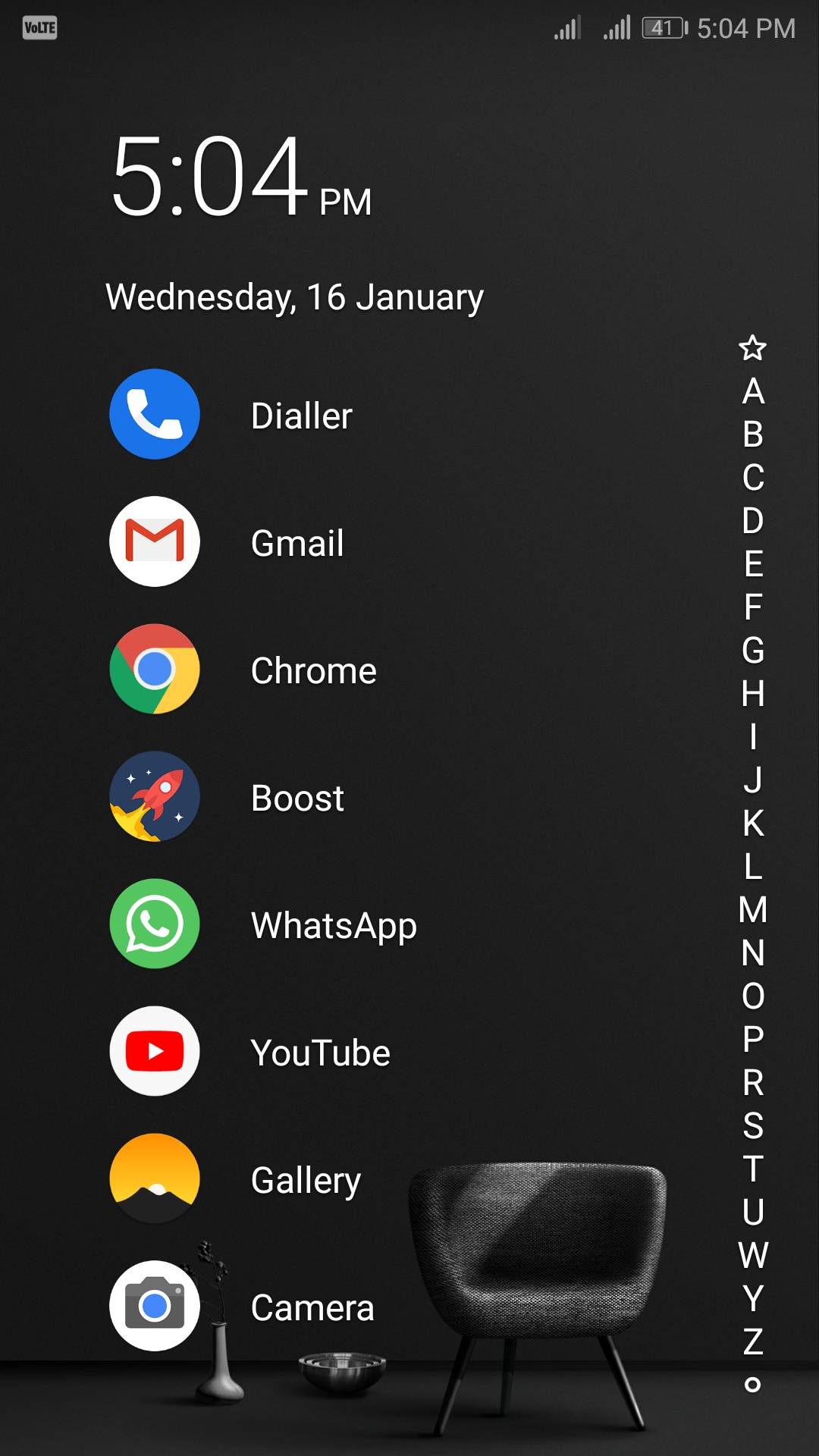Open WhatsApp from its green icon
Image resolution: width=819 pixels, height=1456 pixels.
pos(154,924)
